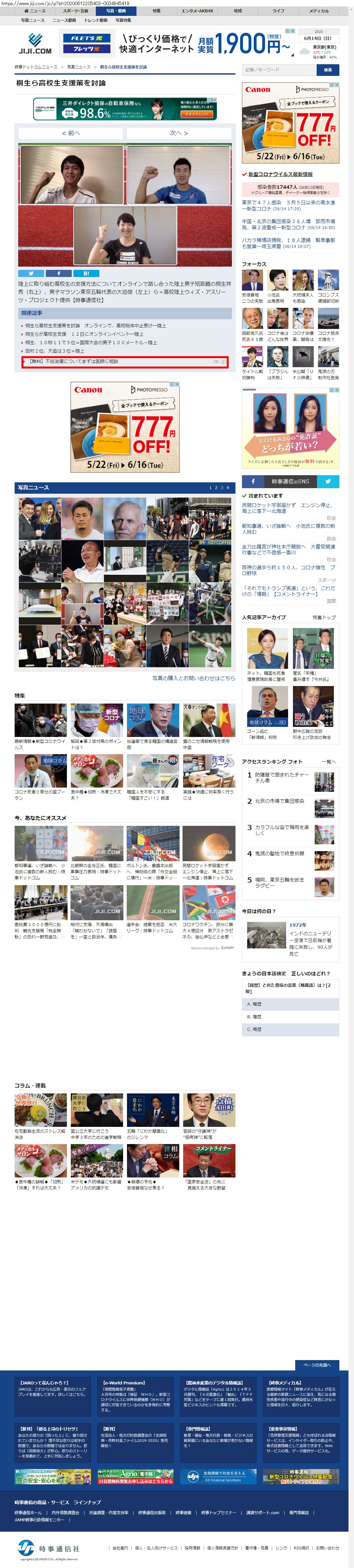Open 写真ニュース breadcrumb link

point(79,67)
